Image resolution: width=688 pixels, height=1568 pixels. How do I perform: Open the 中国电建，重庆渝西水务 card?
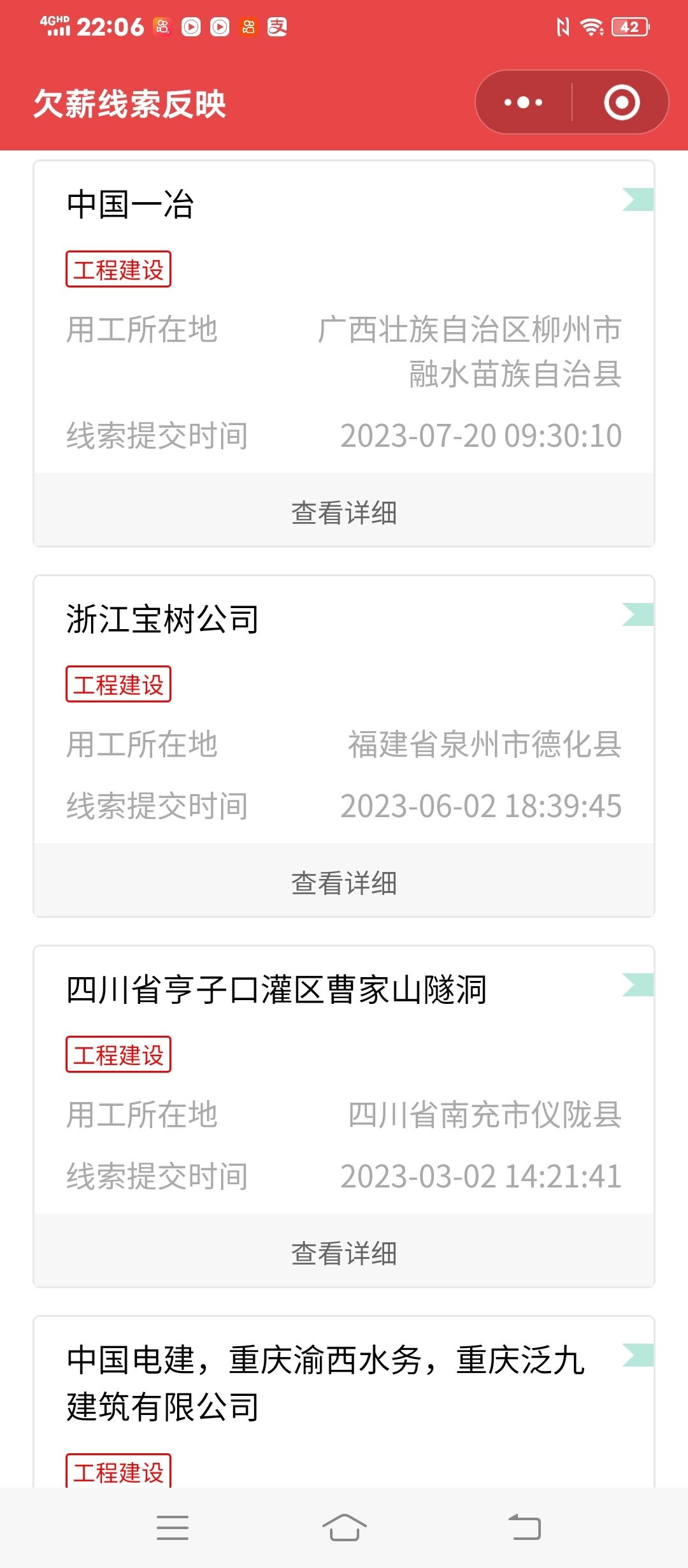(344, 1402)
